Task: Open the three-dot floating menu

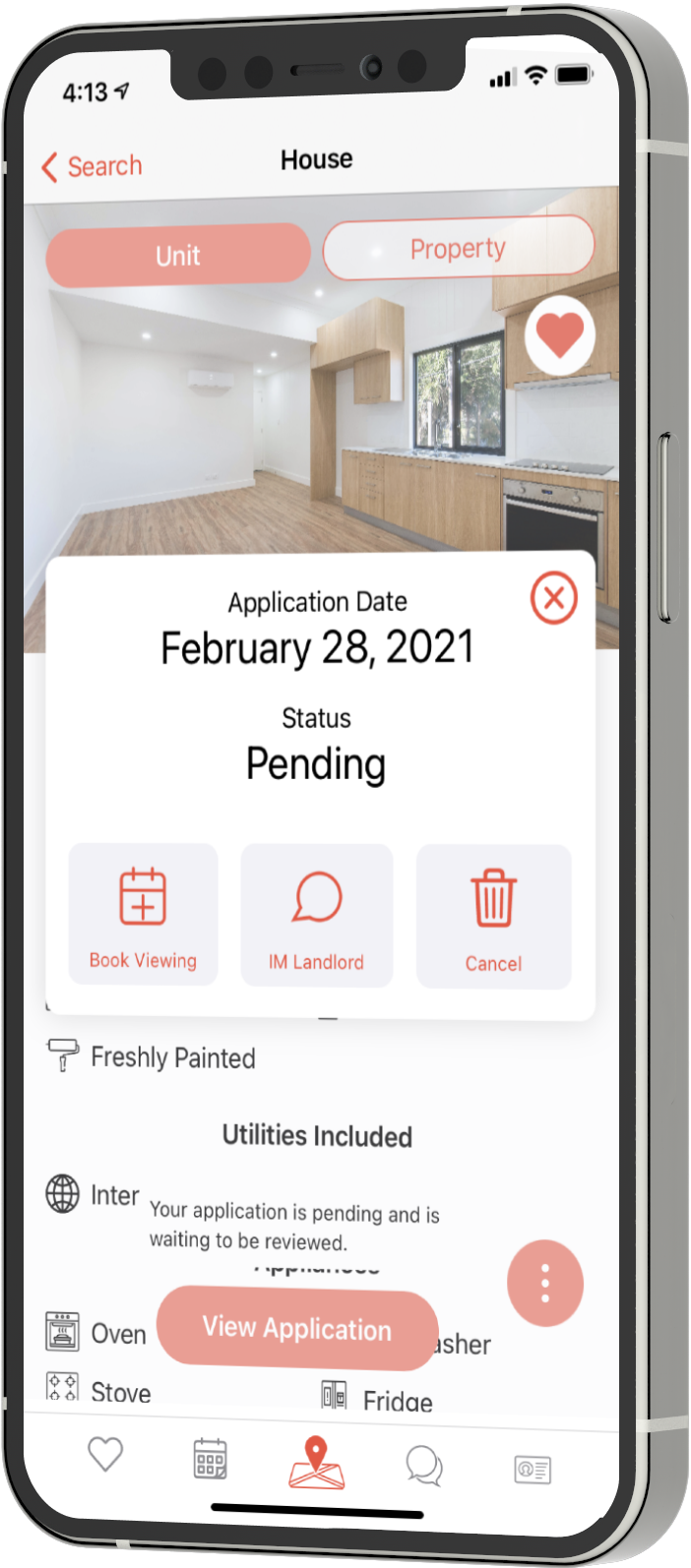Action: click(545, 1284)
